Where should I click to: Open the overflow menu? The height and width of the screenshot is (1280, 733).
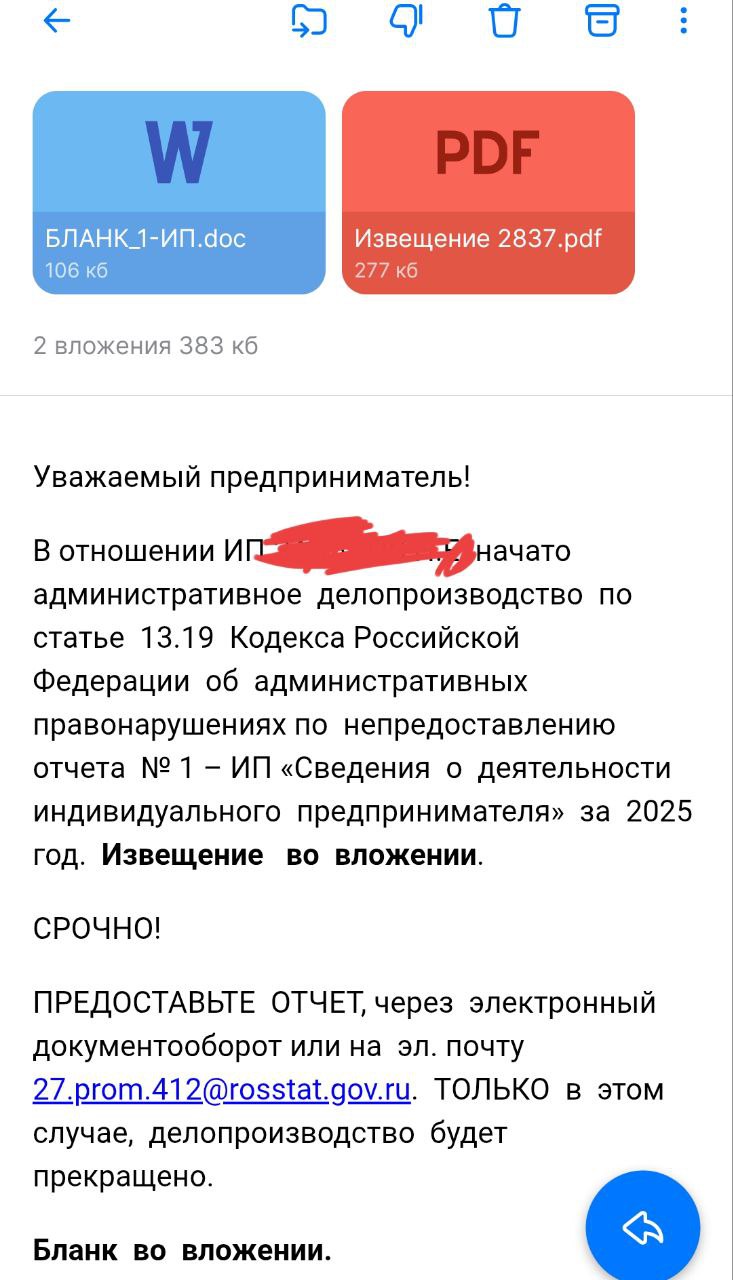point(684,21)
